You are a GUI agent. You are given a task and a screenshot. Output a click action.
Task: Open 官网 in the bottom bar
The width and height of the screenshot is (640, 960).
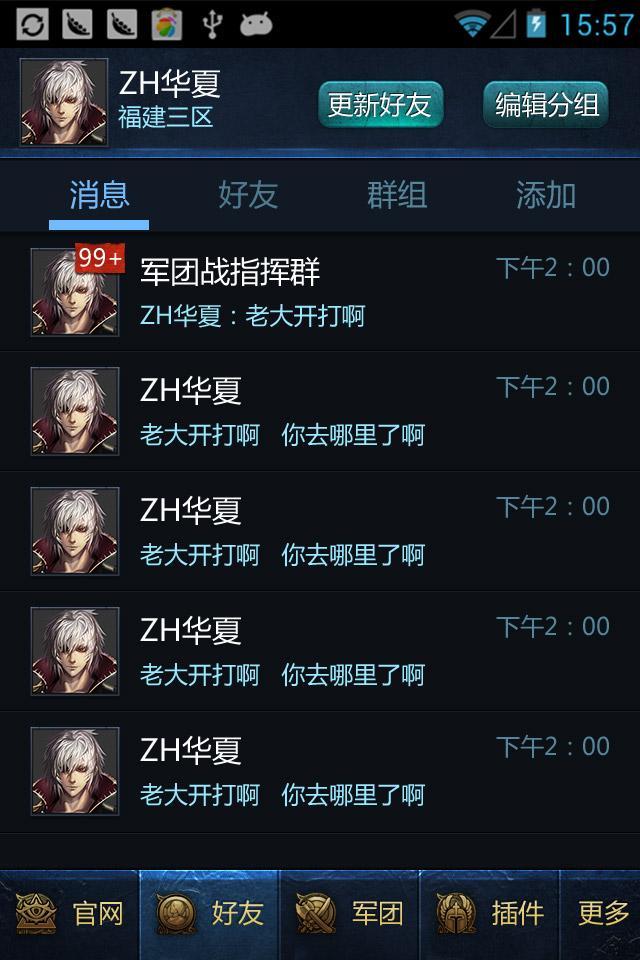[x=70, y=914]
